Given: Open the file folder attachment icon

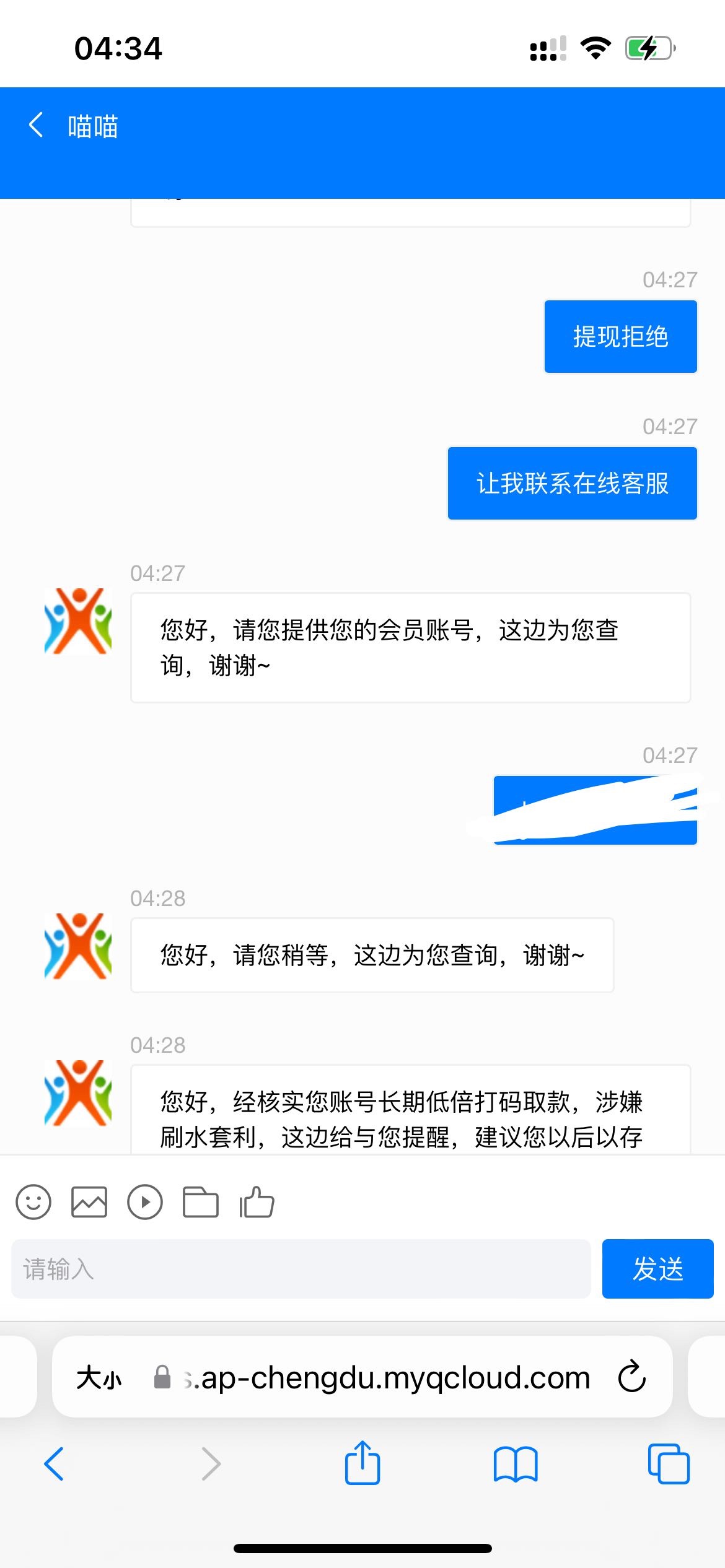Looking at the screenshot, I should click(x=200, y=1202).
